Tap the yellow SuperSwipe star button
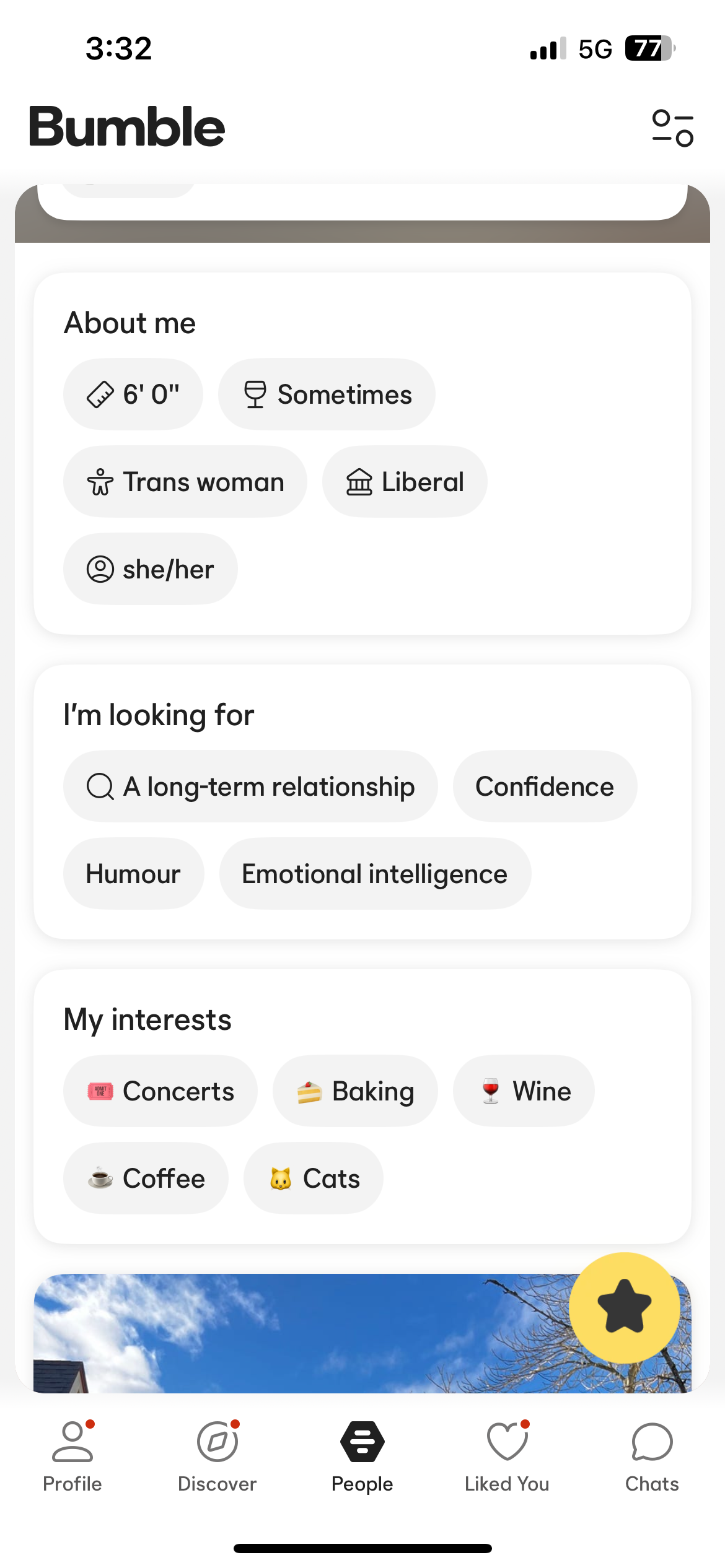The image size is (725, 1568). tap(625, 1307)
